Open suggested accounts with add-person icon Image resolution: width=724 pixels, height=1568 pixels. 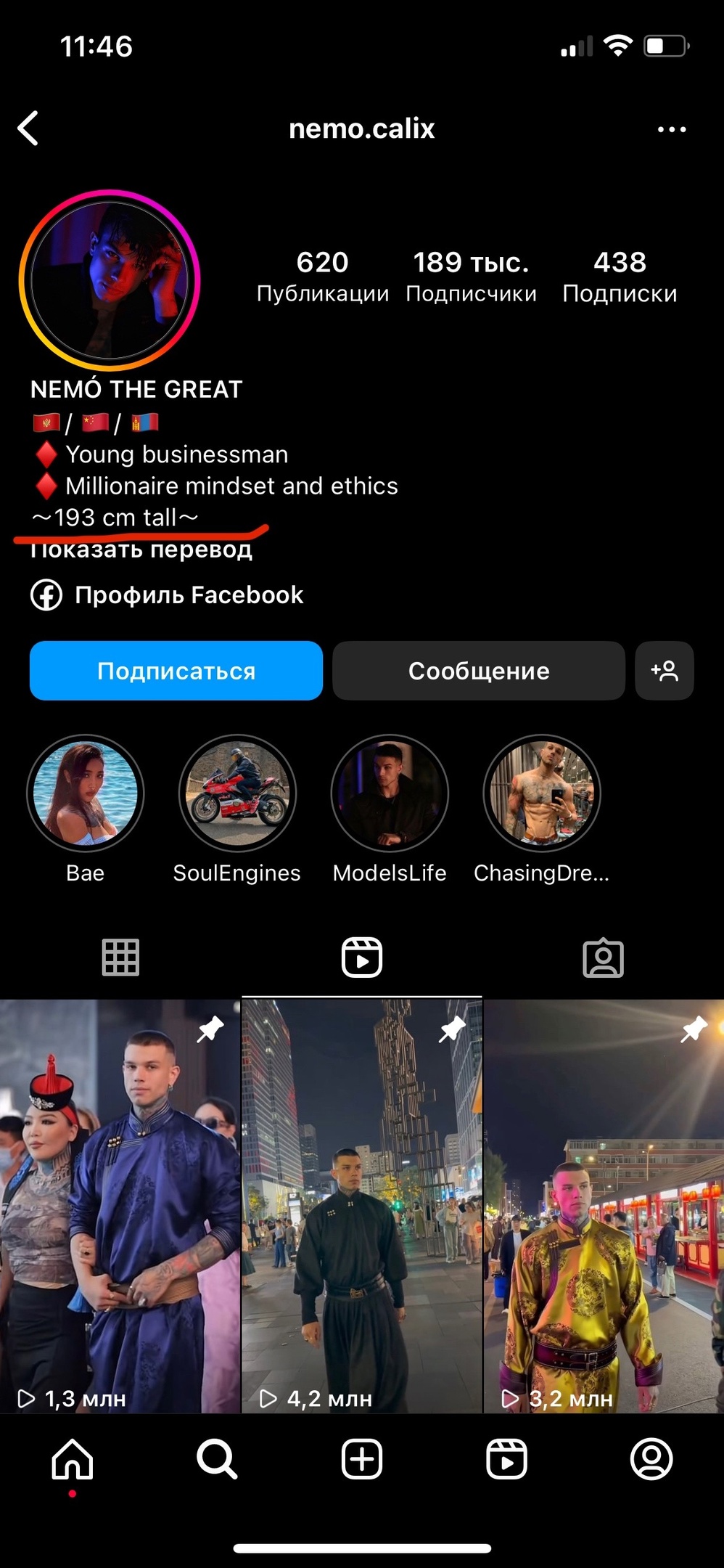pyautogui.click(x=665, y=671)
